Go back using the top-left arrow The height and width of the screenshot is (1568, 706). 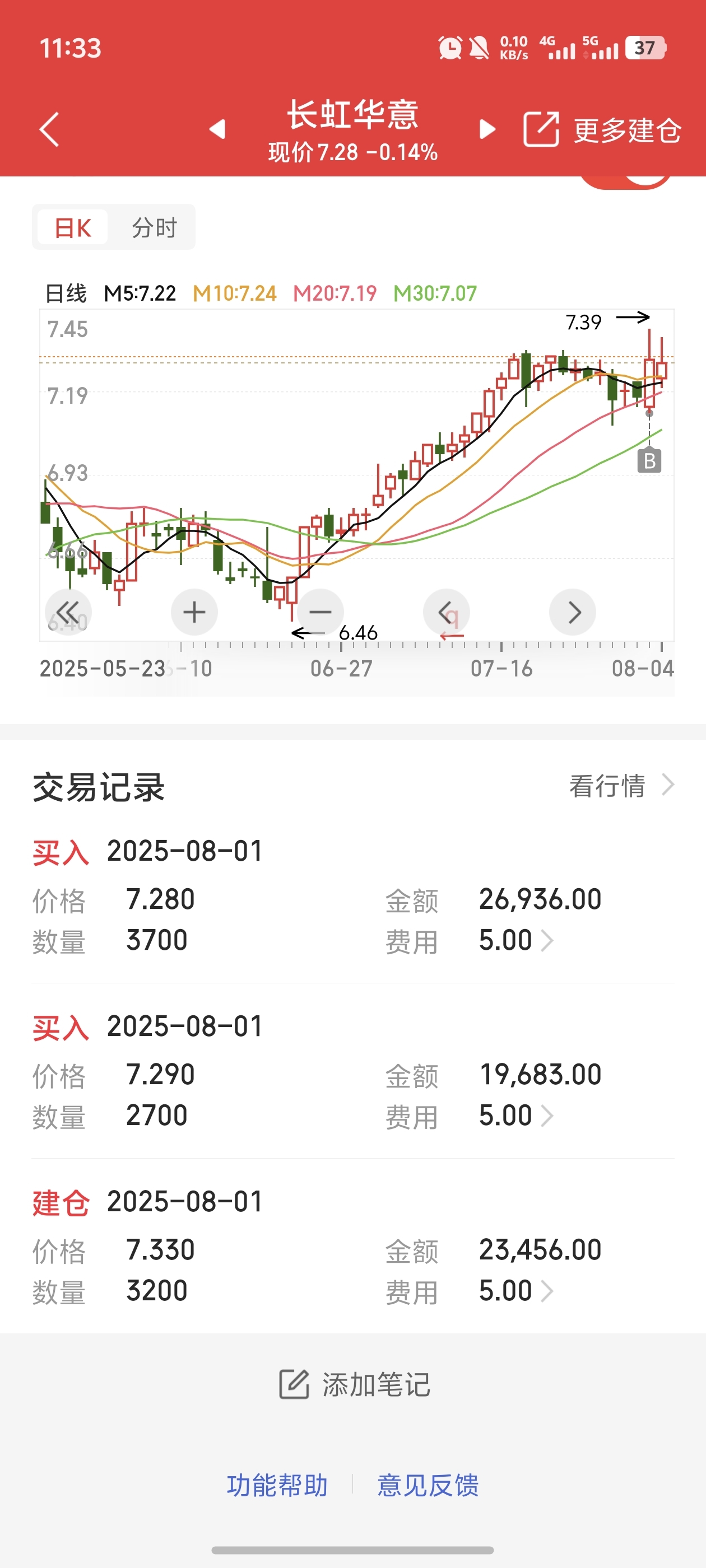[x=49, y=129]
